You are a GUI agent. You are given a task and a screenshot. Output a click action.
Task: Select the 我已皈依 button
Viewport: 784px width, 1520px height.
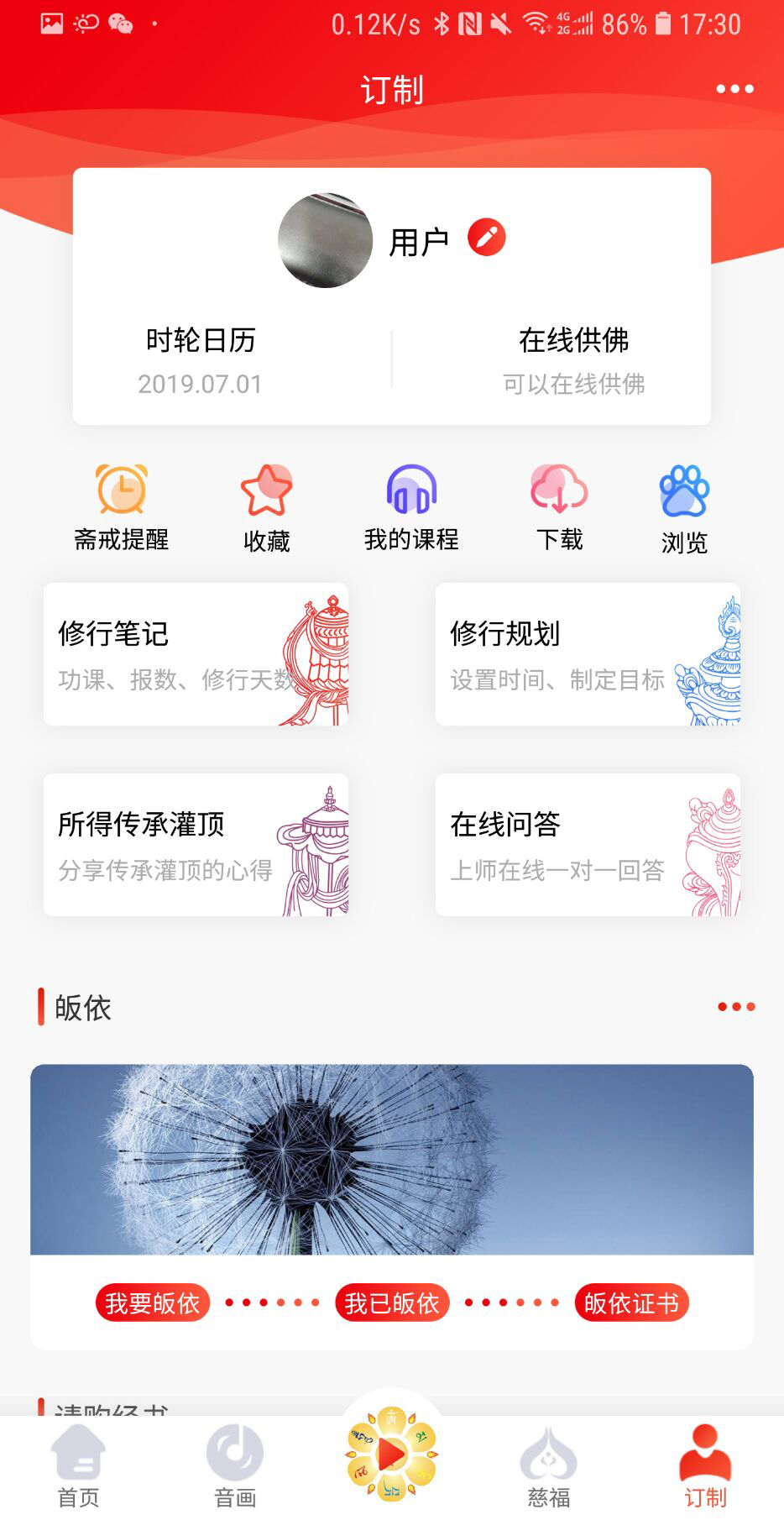pos(392,1302)
